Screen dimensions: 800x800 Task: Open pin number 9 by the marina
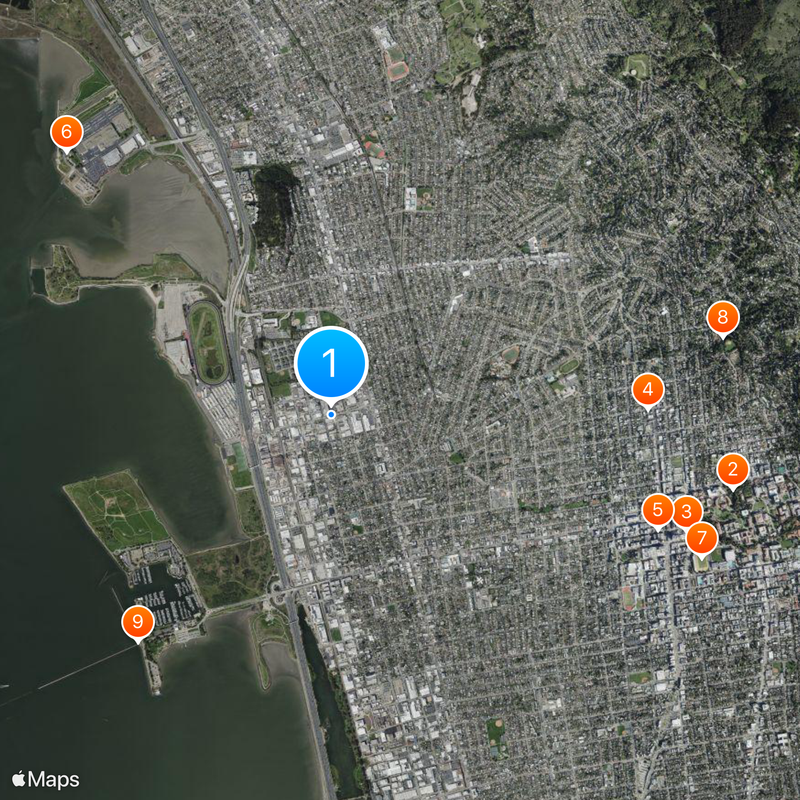137,622
